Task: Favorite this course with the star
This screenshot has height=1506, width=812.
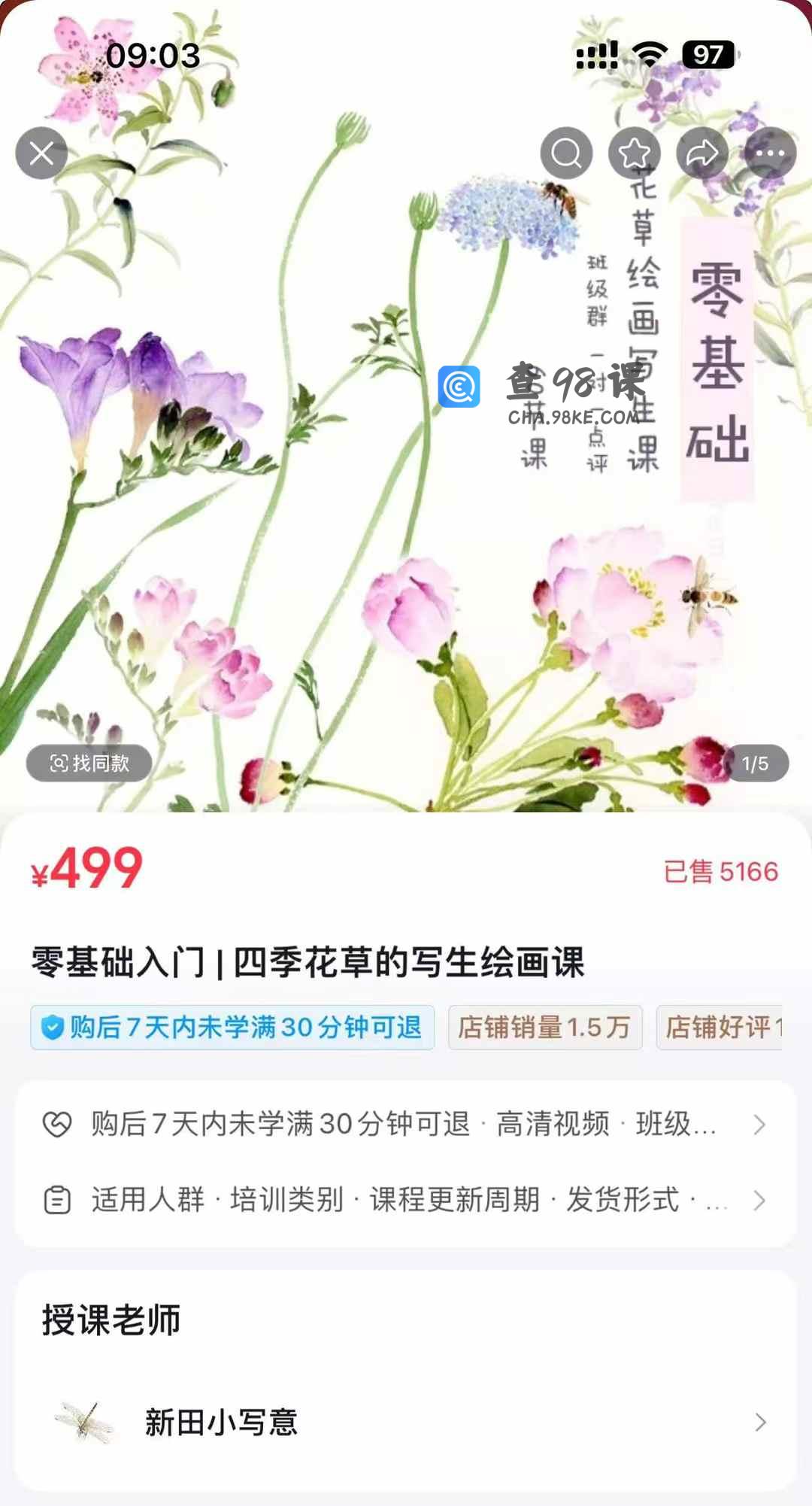Action: tap(634, 153)
